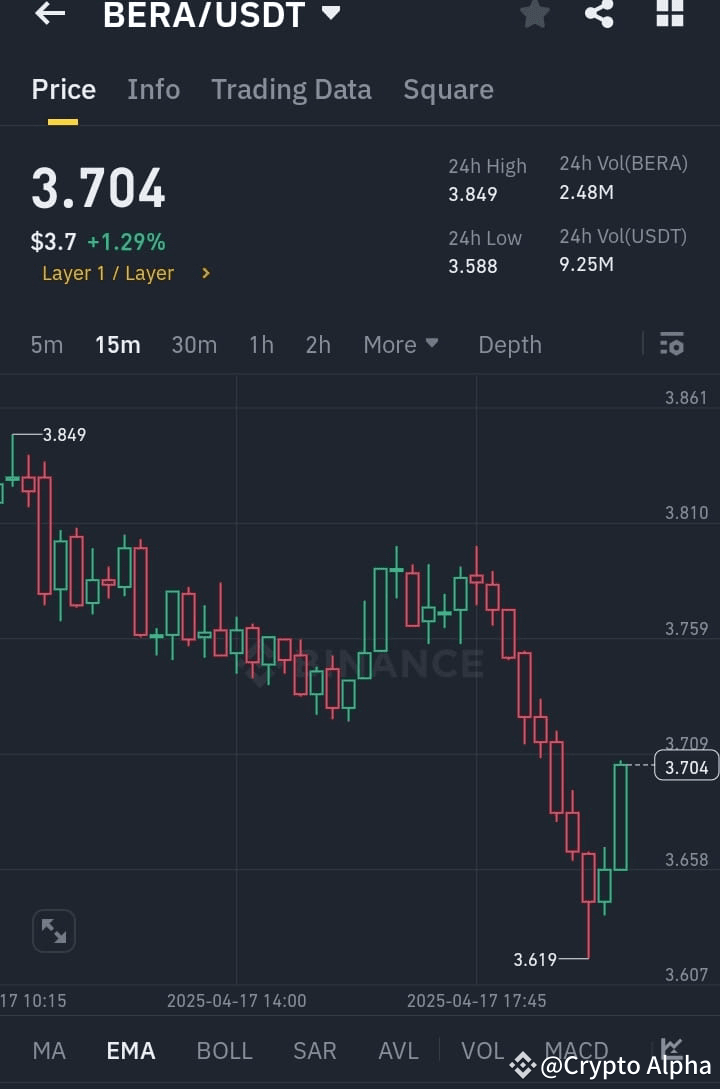Expand the chart to fullscreen
720x1089 pixels.
[54, 930]
